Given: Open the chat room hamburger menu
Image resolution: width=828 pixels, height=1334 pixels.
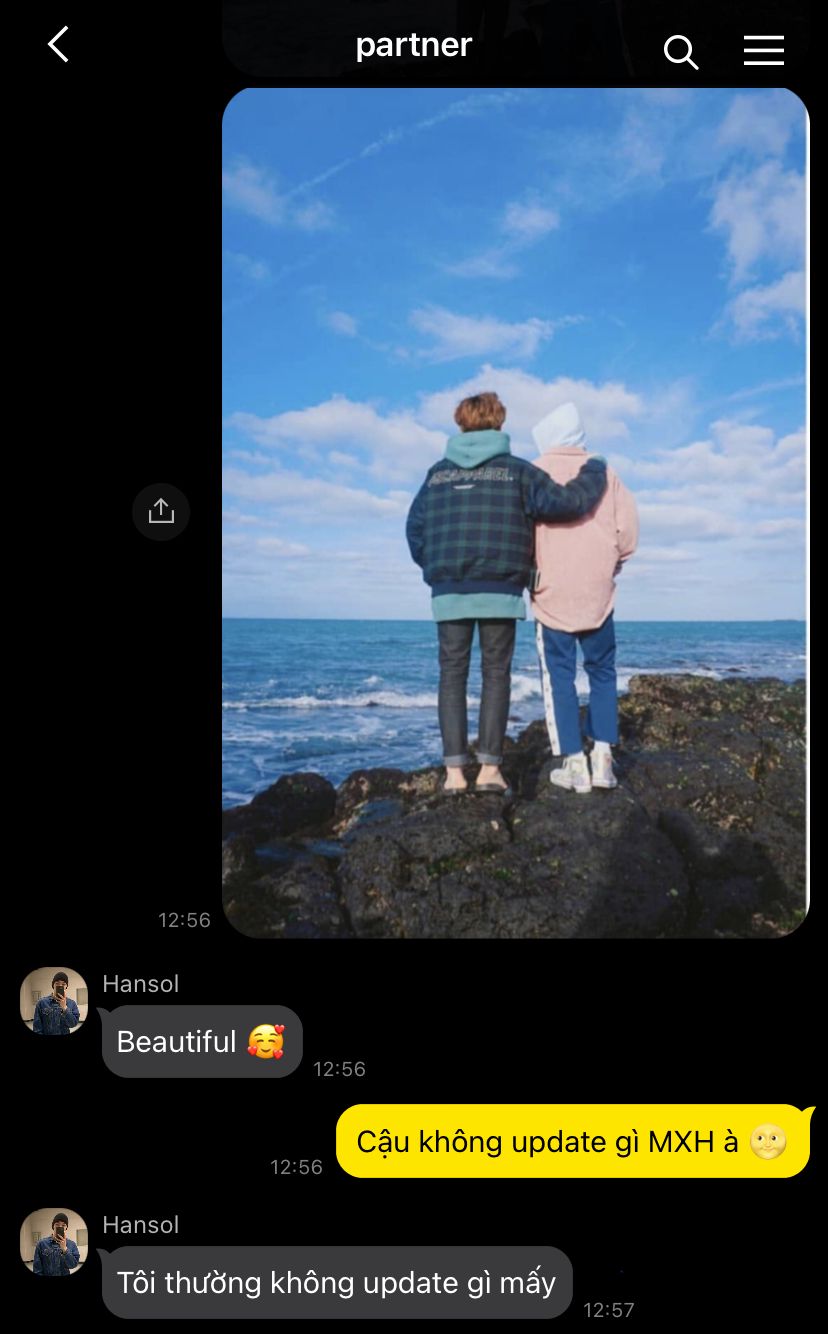Looking at the screenshot, I should tap(763, 50).
